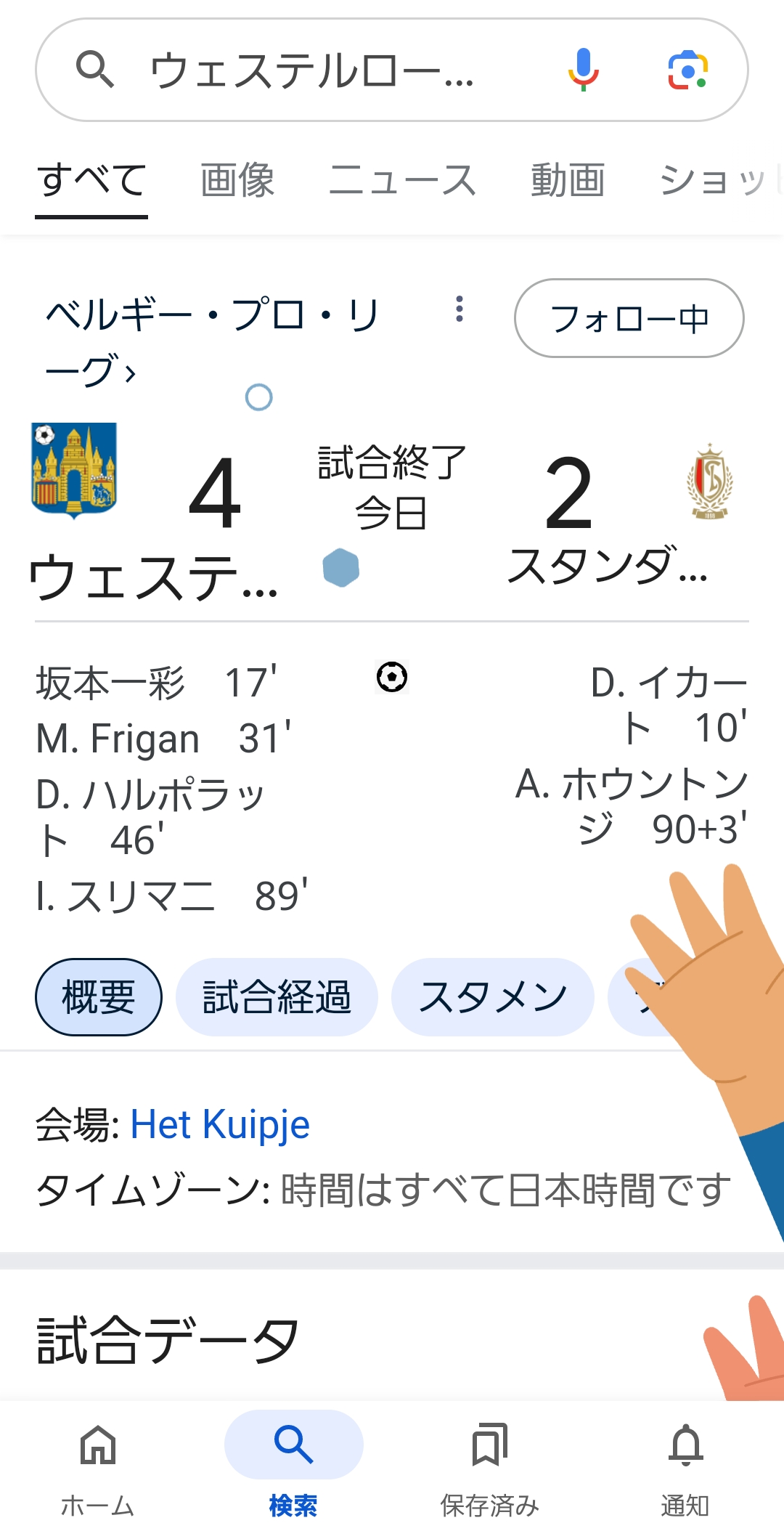Switch to the ニュース tab

[402, 179]
